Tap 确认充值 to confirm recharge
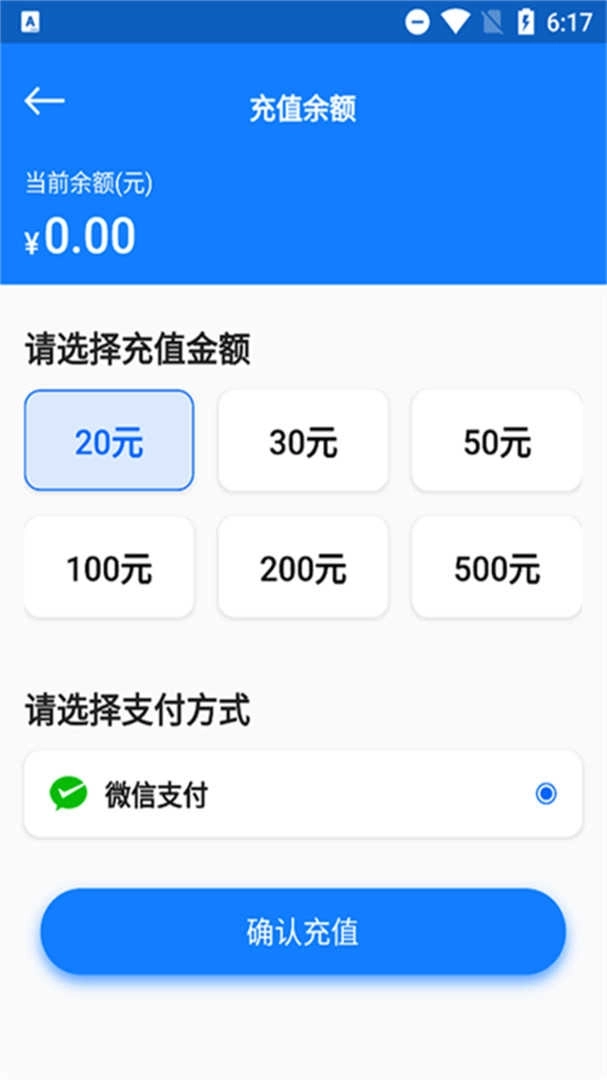 [303, 932]
